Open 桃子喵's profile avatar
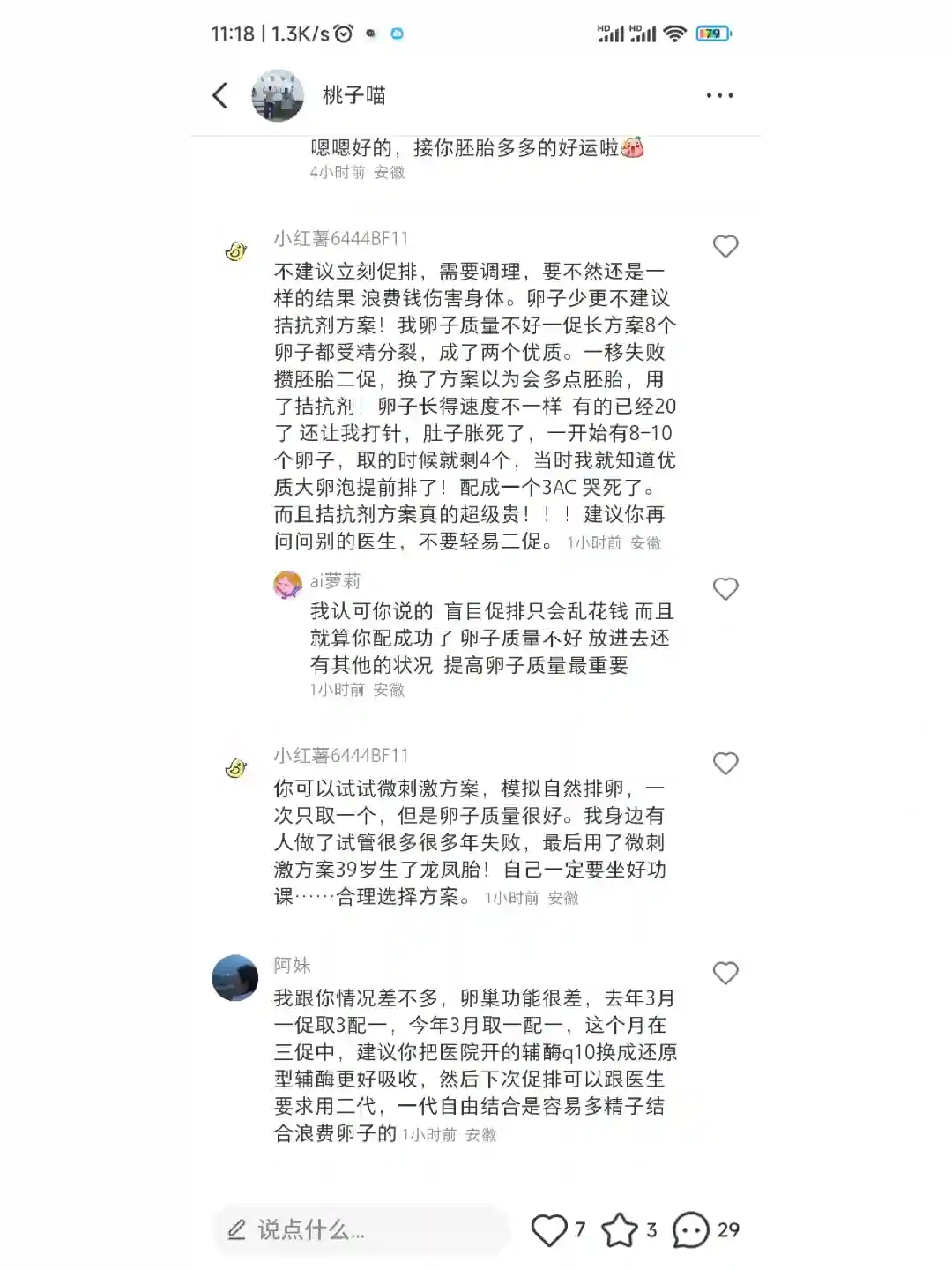Screen dimensions: 952x1270 [278, 95]
